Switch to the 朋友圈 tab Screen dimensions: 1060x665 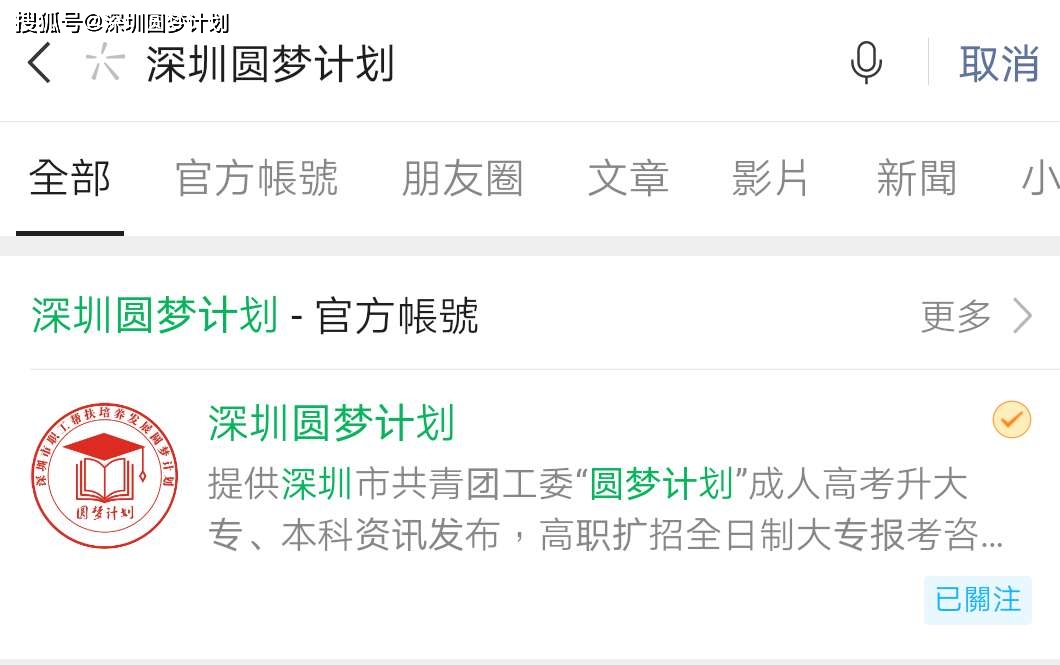click(x=462, y=179)
